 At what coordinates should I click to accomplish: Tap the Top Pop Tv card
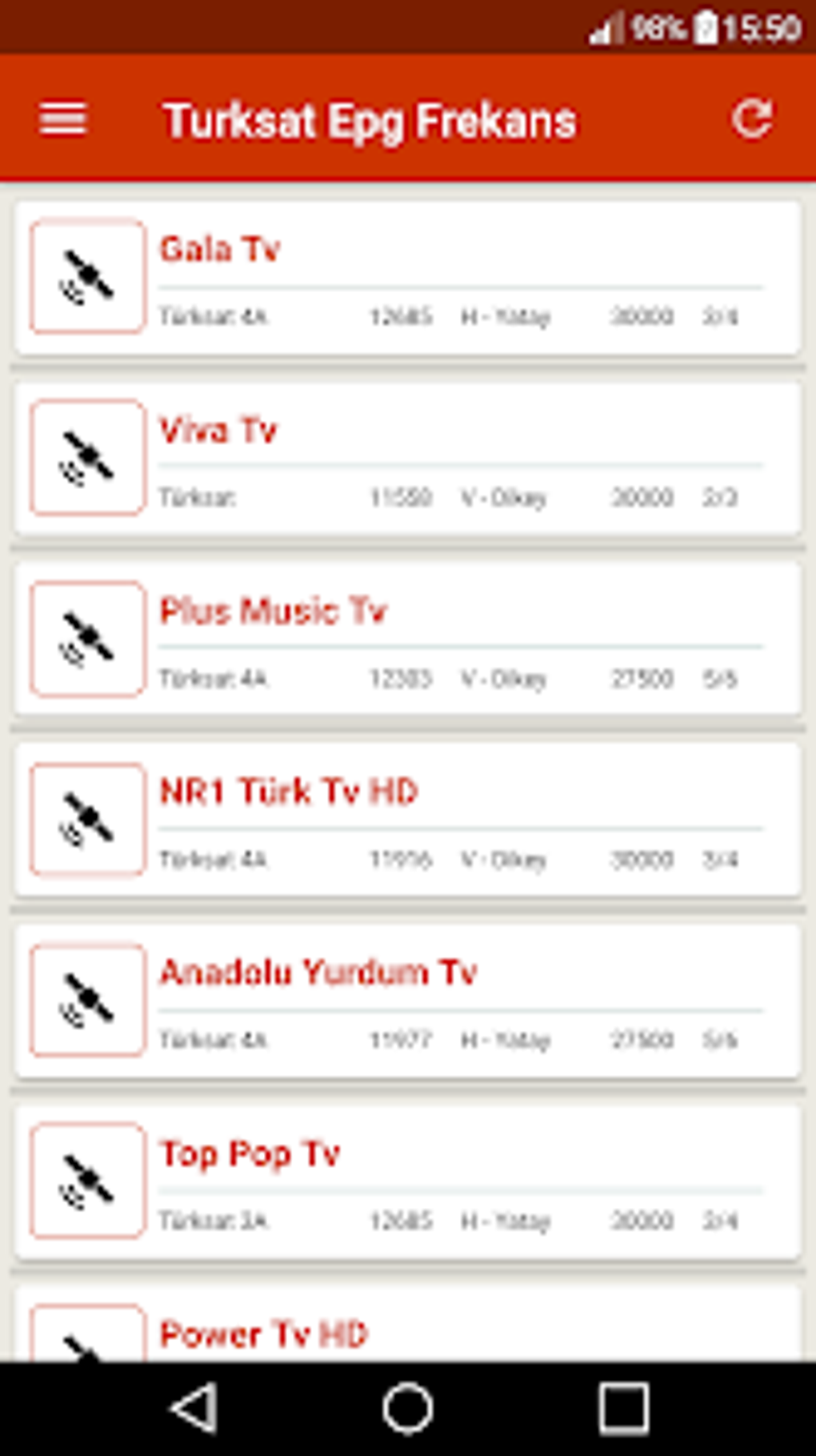click(408, 1181)
